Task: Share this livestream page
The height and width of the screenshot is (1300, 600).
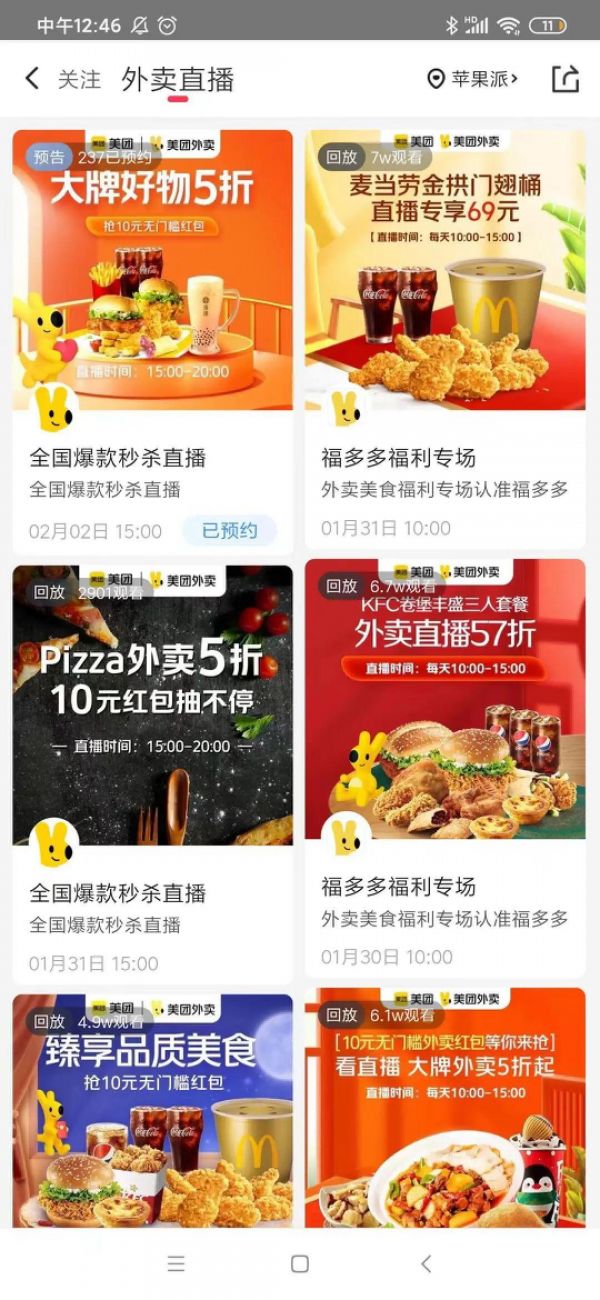Action: (565, 79)
